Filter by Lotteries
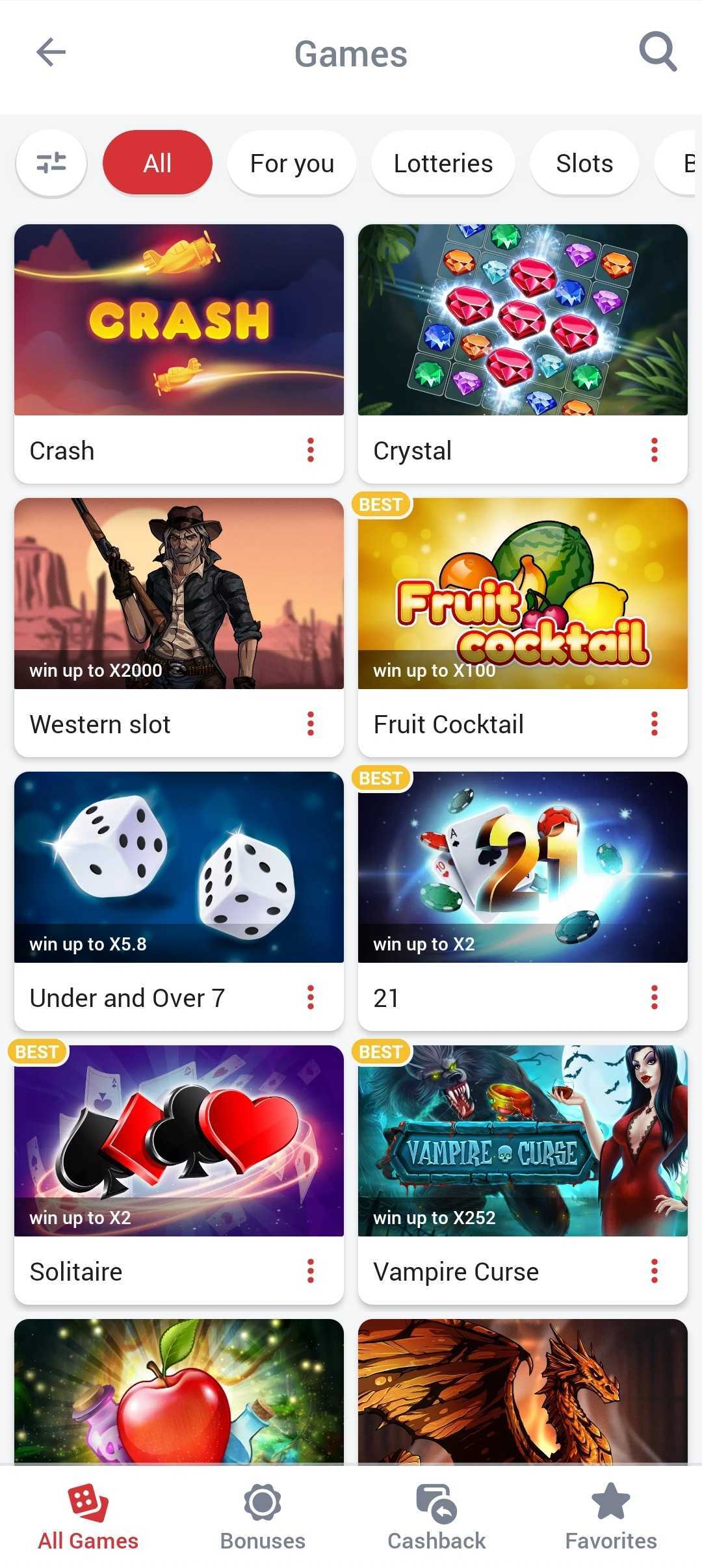Viewport: 702px width, 1568px height. [x=443, y=163]
